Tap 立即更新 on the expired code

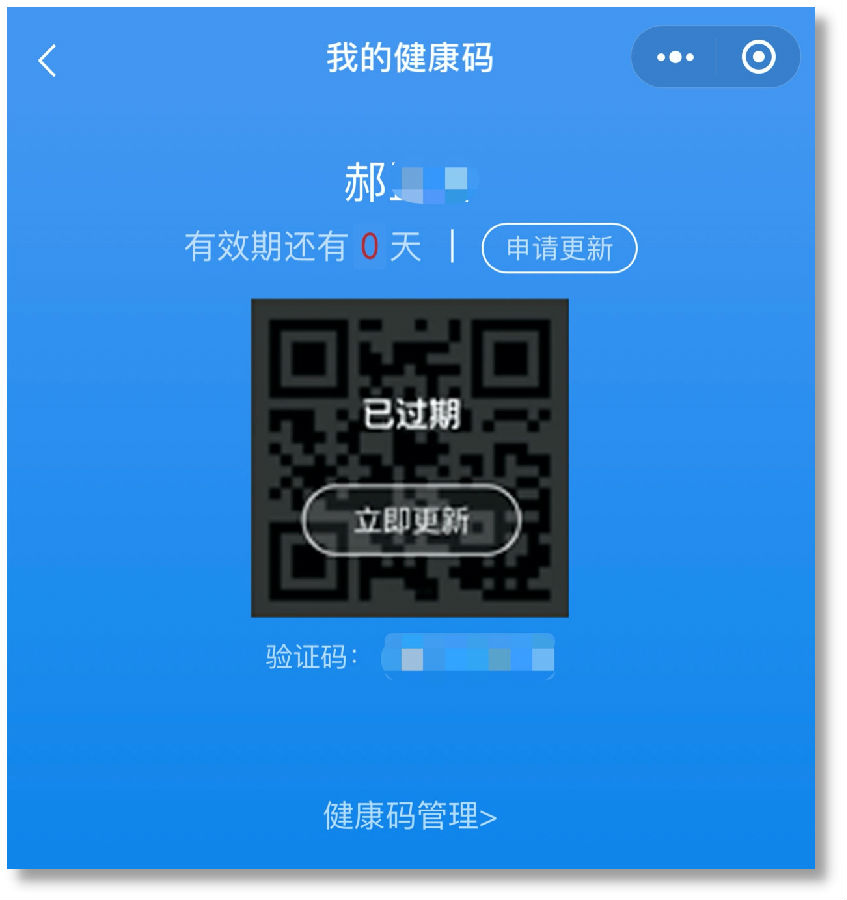411,520
